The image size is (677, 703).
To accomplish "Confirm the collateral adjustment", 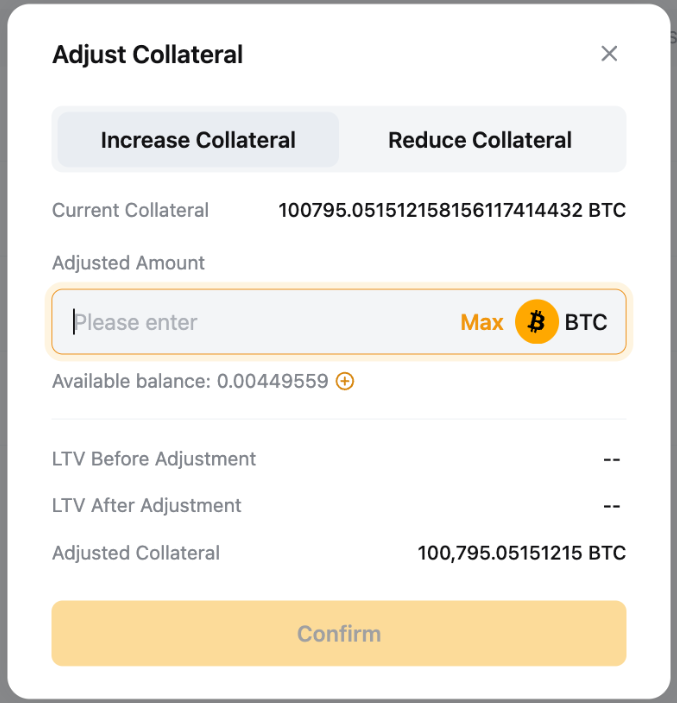I will pos(339,633).
